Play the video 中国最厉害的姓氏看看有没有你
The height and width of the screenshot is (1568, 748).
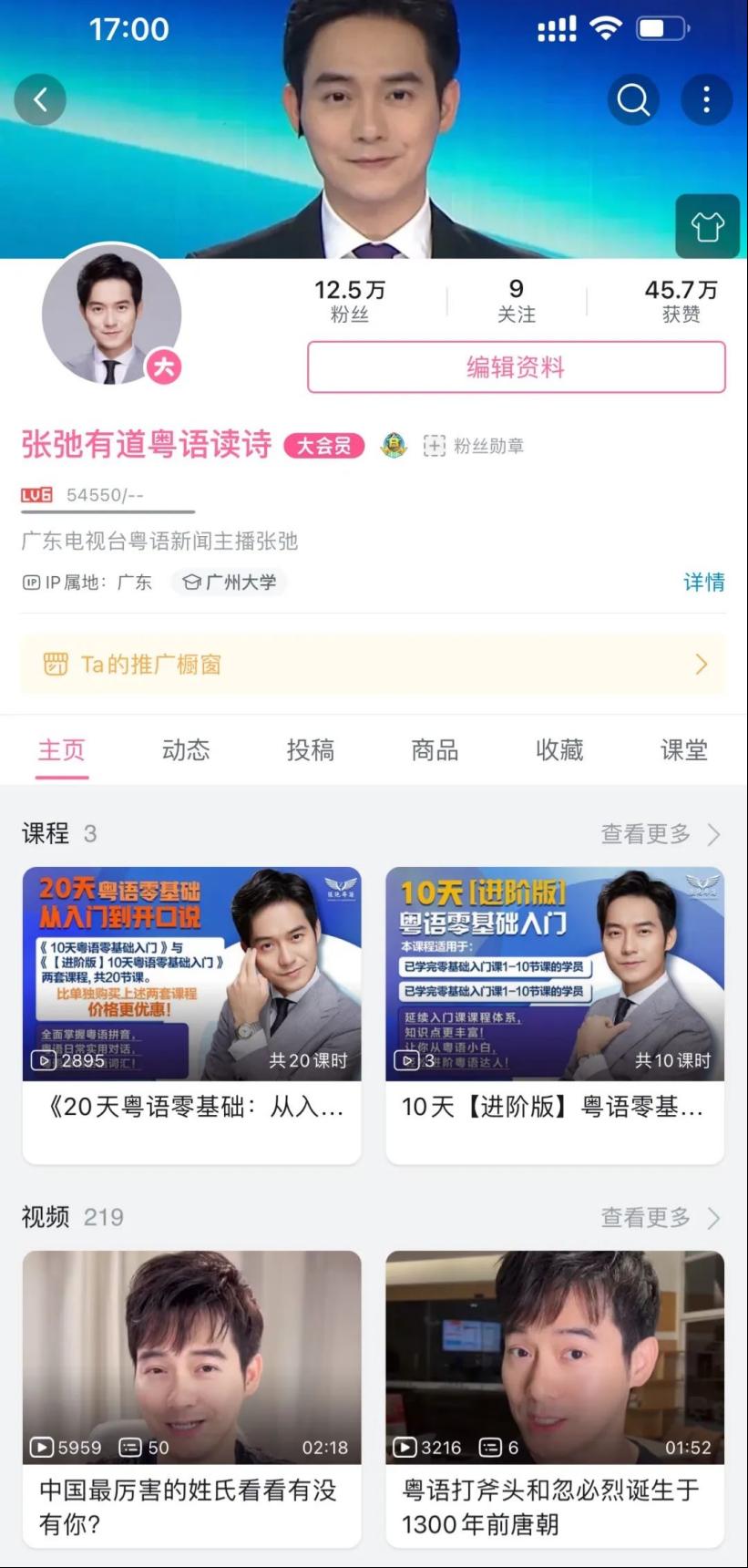point(191,1395)
